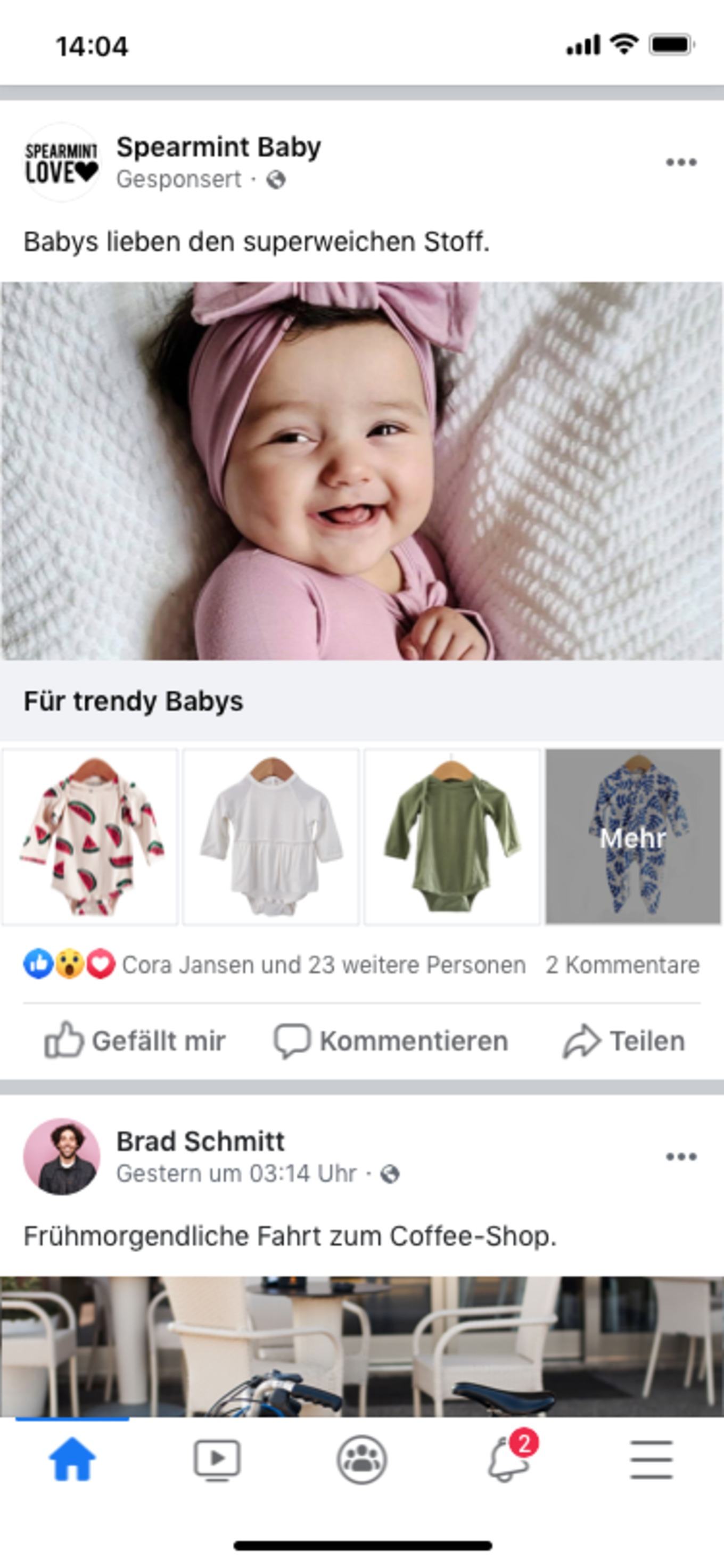Image resolution: width=724 pixels, height=1568 pixels.
Task: Tap the Mehr tile for more products
Action: point(633,836)
